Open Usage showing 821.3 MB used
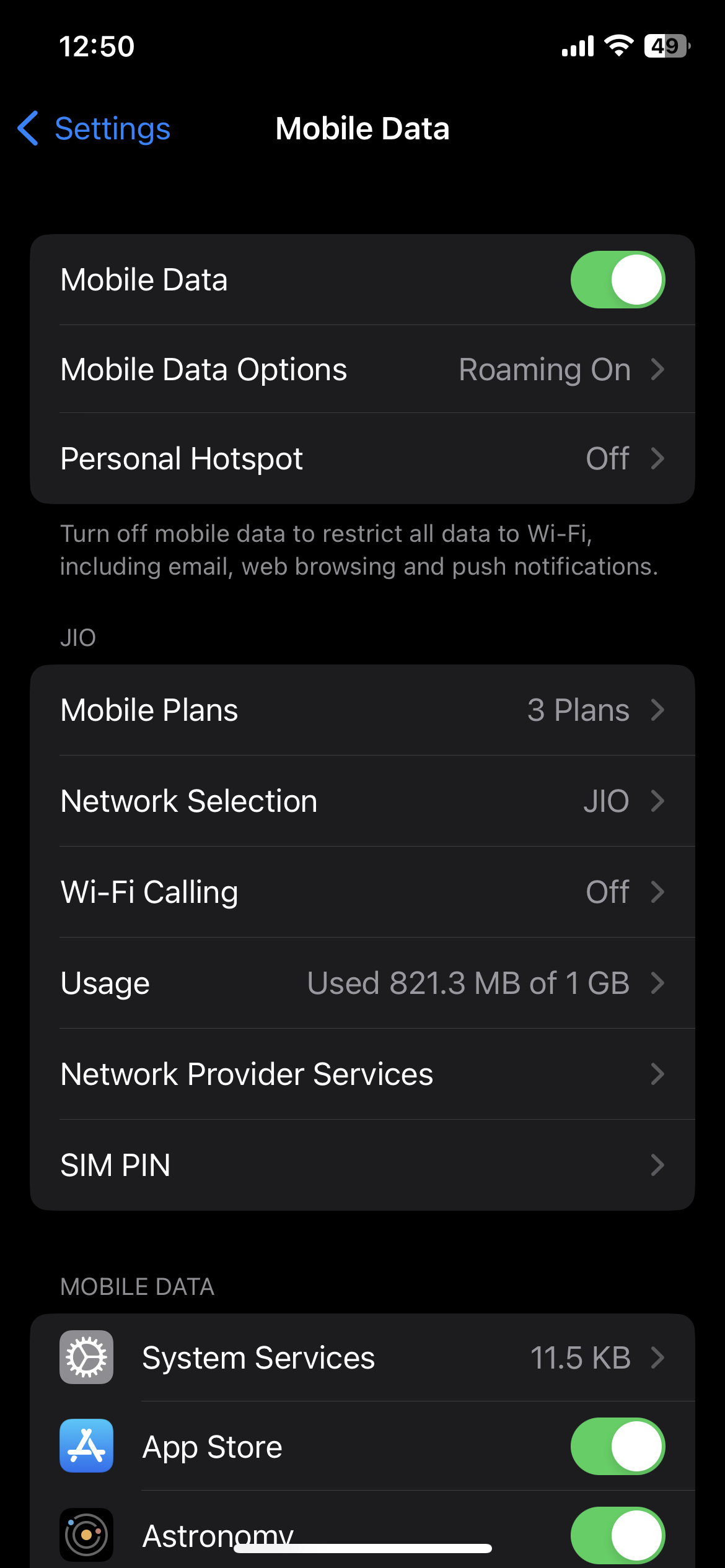This screenshot has height=1568, width=725. click(x=362, y=983)
